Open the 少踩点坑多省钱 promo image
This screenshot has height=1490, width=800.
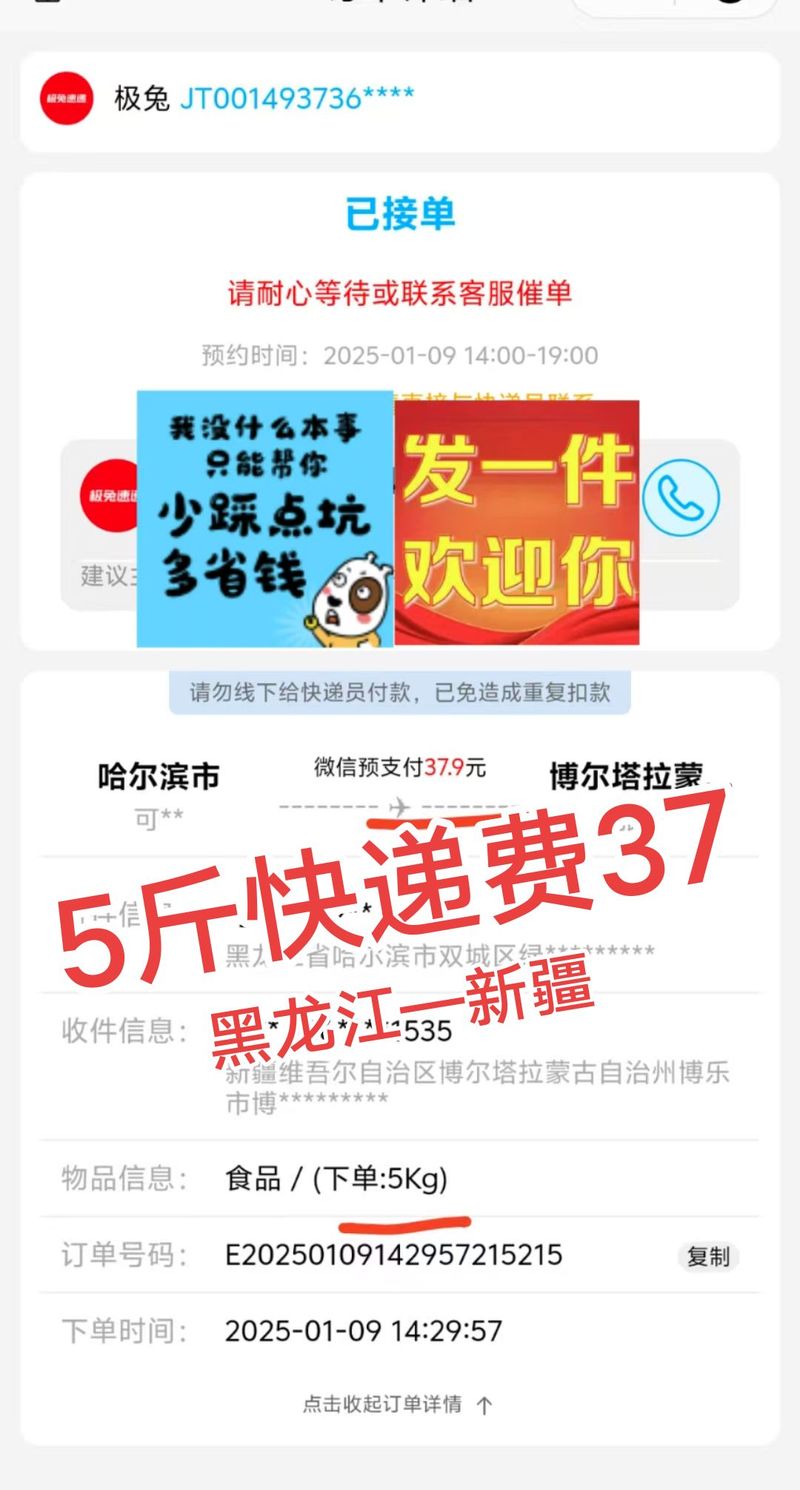pyautogui.click(x=265, y=522)
